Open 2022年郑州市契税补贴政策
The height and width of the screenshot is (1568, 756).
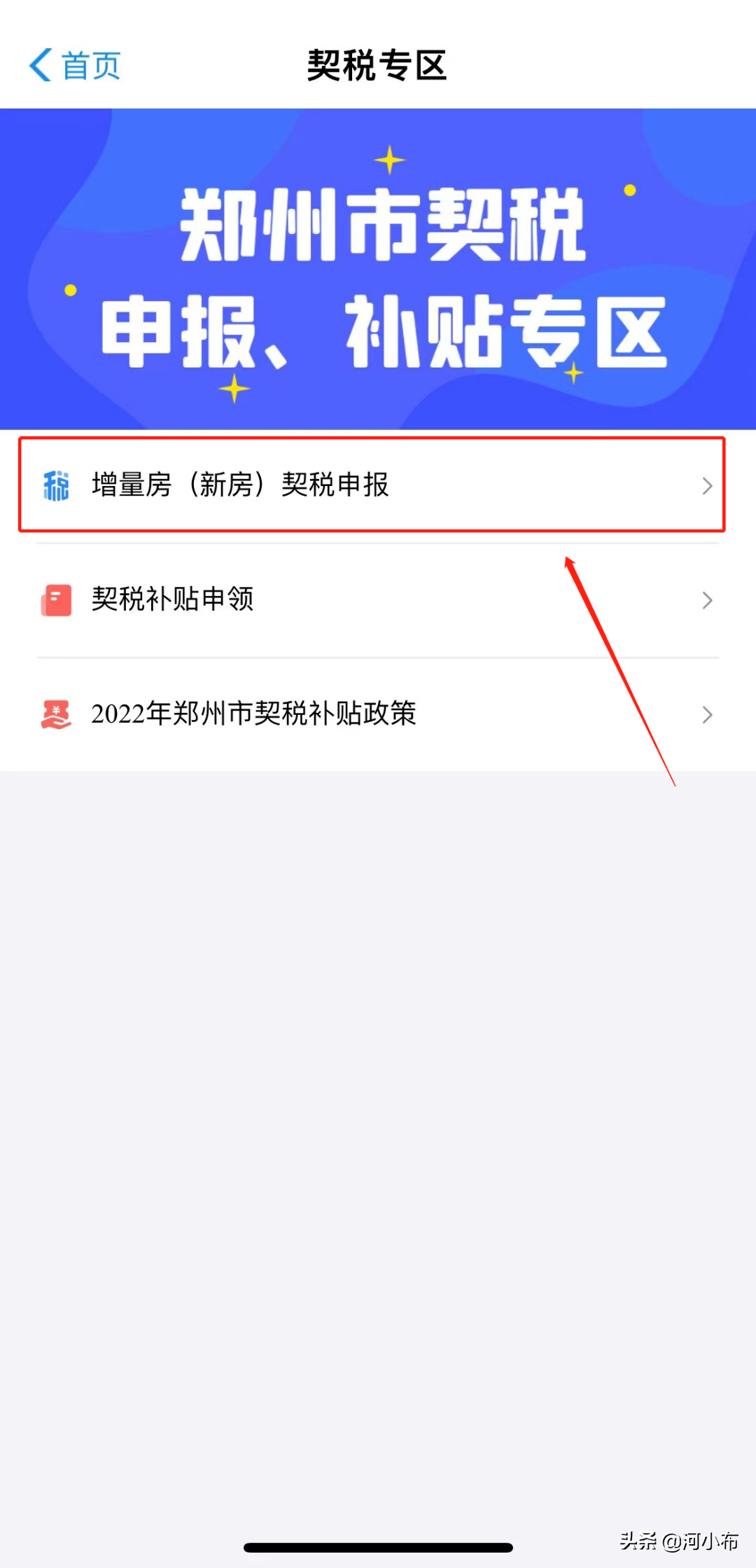click(378, 714)
